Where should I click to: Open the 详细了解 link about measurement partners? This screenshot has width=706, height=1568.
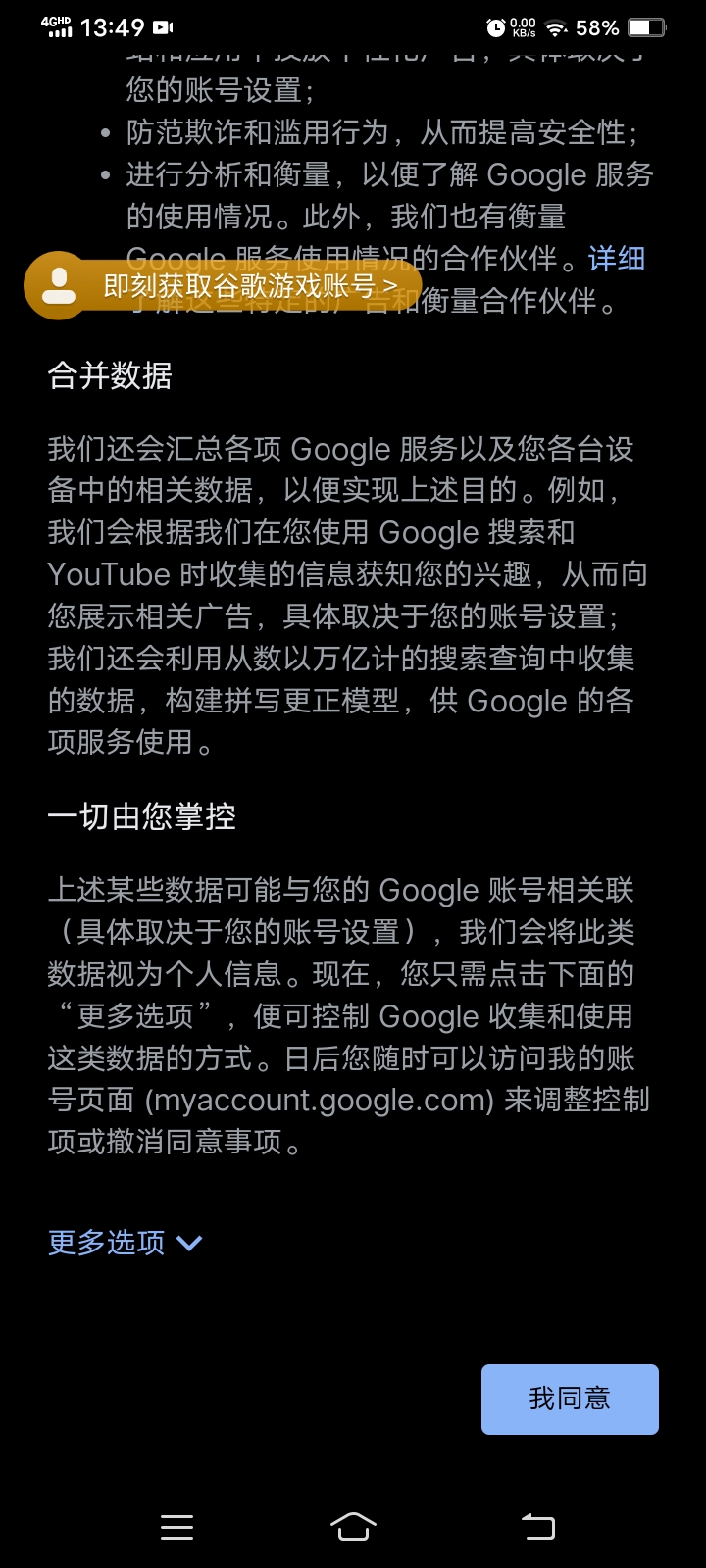(616, 259)
